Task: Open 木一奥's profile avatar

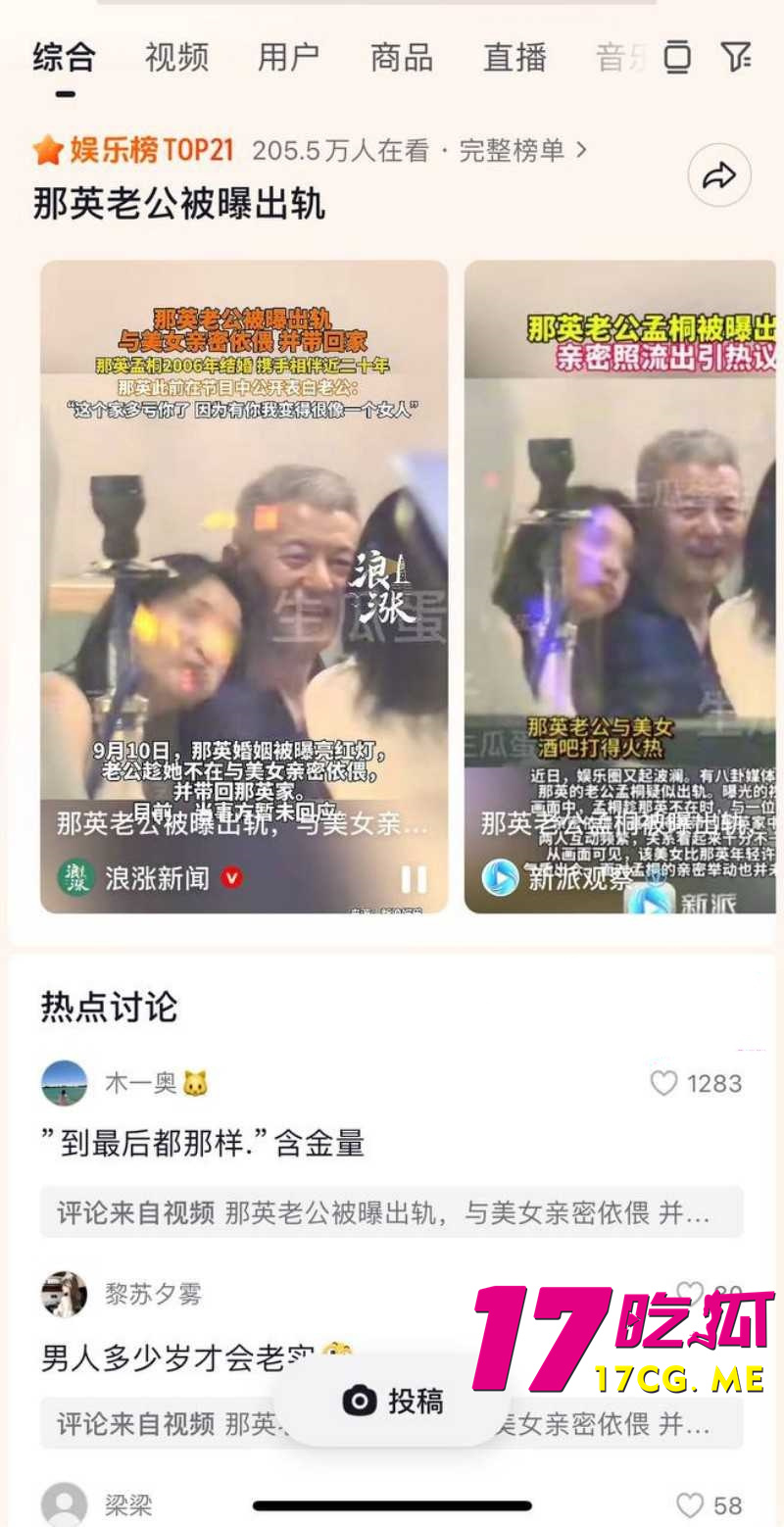Action: [64, 1084]
